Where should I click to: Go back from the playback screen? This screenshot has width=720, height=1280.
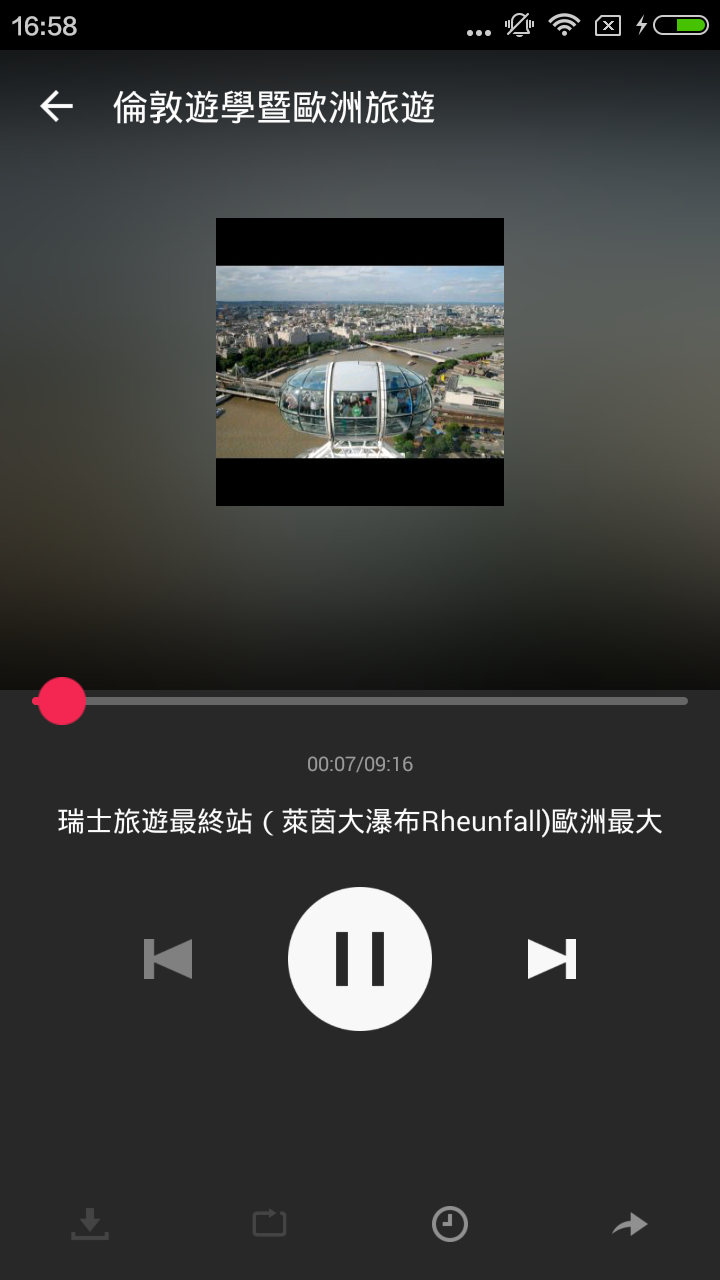[x=57, y=107]
